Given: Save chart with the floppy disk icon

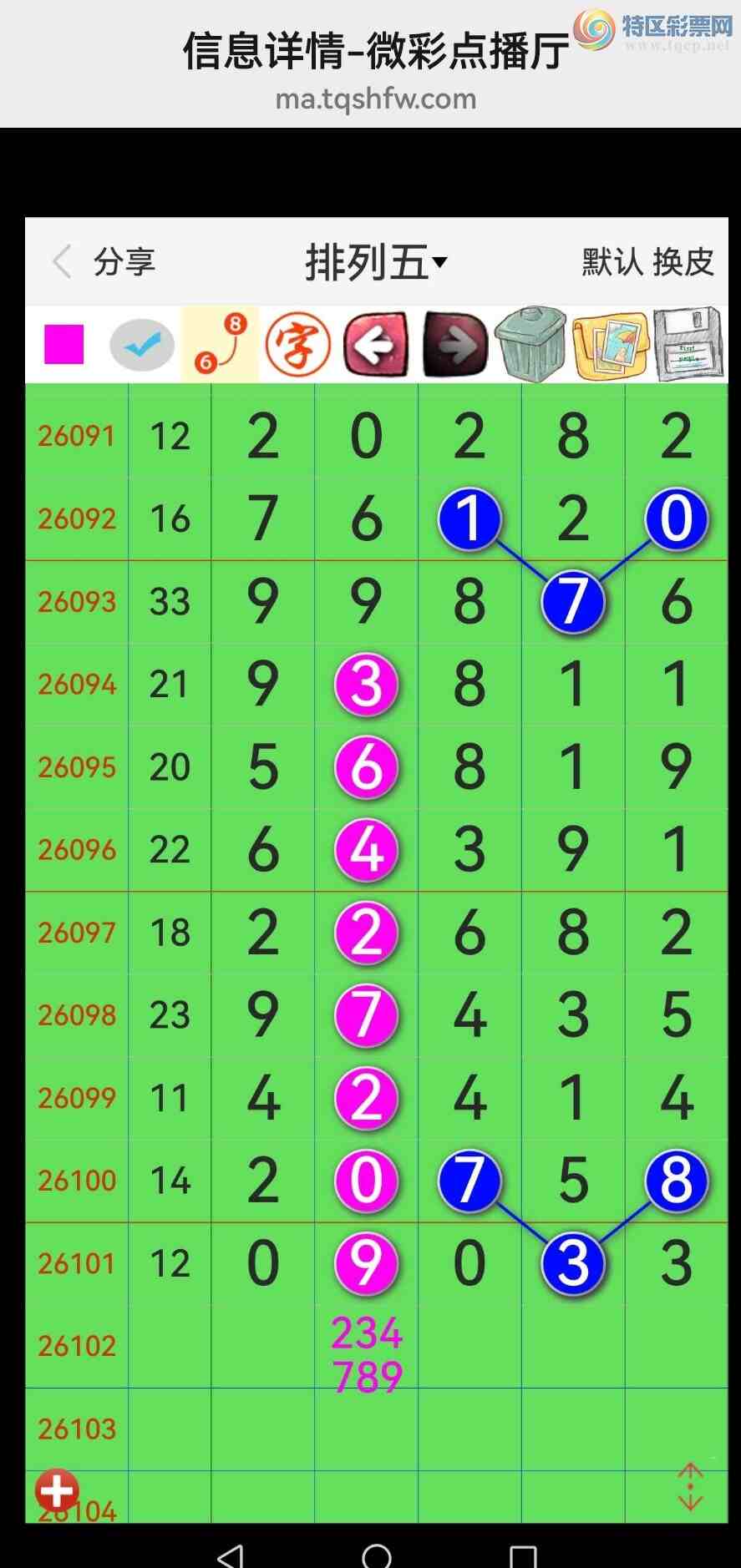Looking at the screenshot, I should tap(688, 344).
